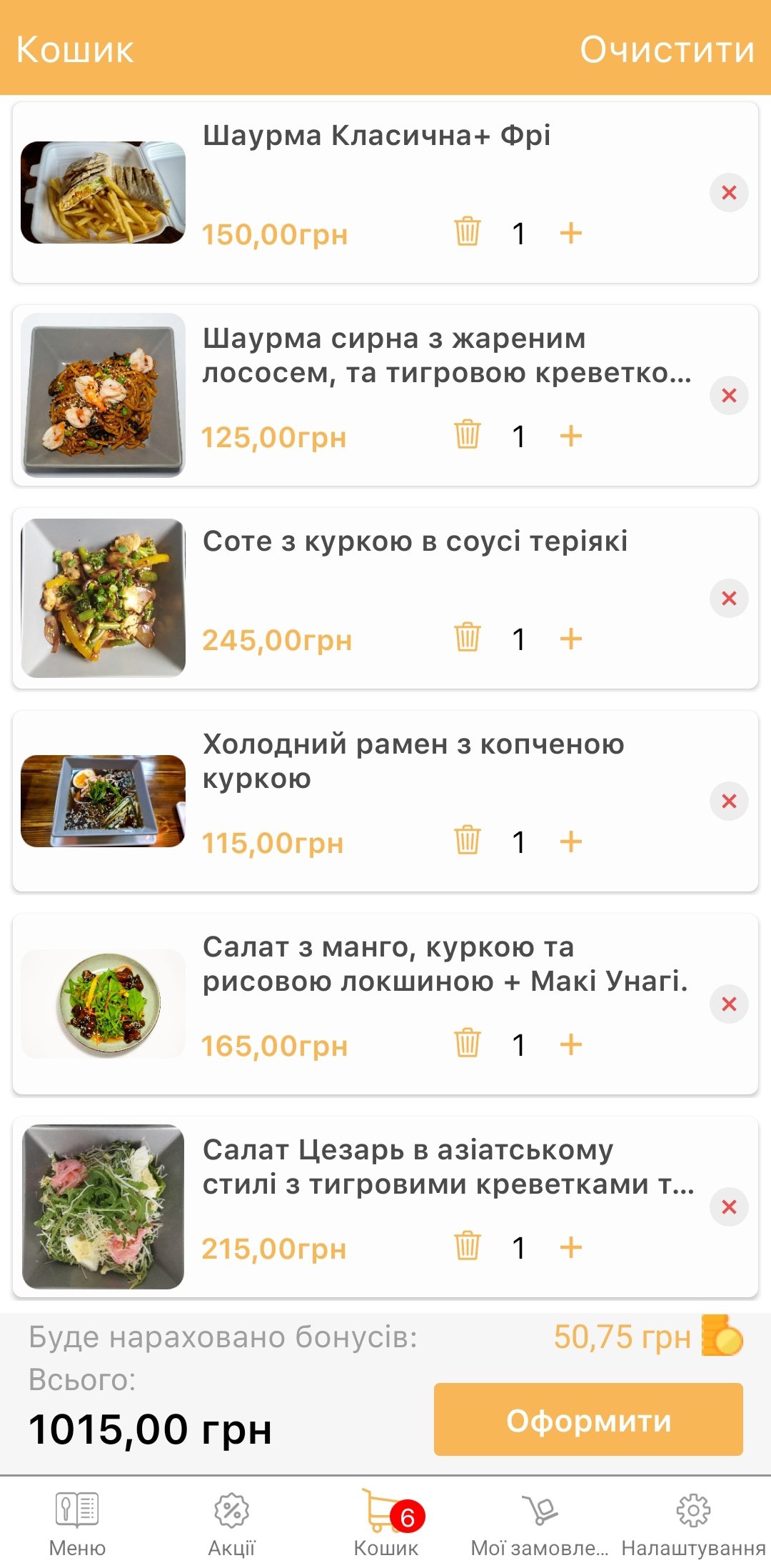Screen dimensions: 771x1568
Task: Open the Шаурма Класична+ Фрі photo
Action: [103, 192]
